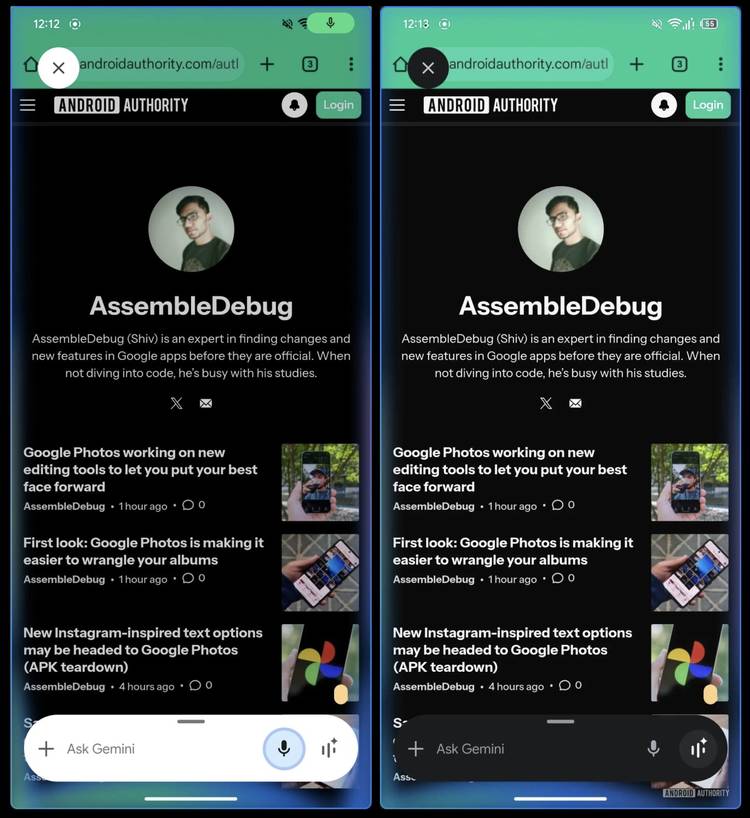Open the hamburger navigation menu

tap(27, 104)
